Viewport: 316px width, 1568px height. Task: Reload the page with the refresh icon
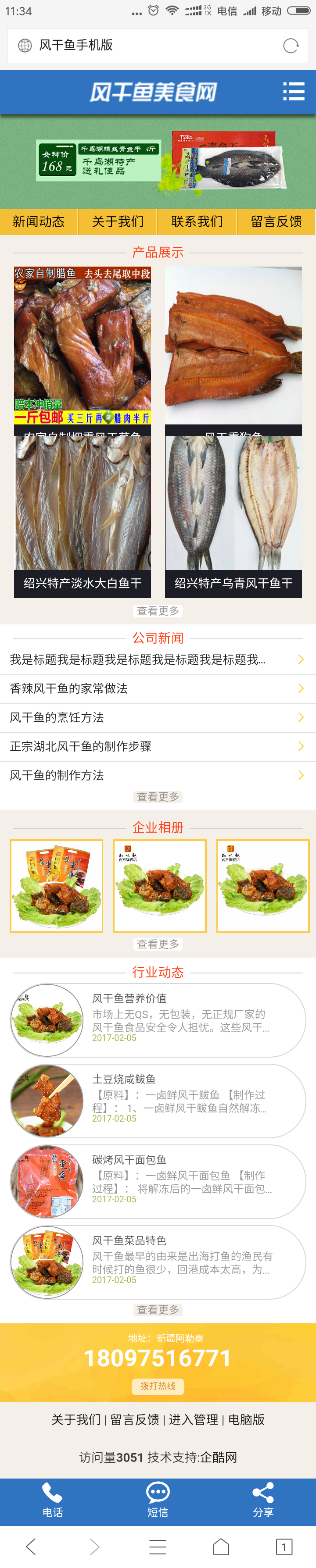(x=291, y=46)
